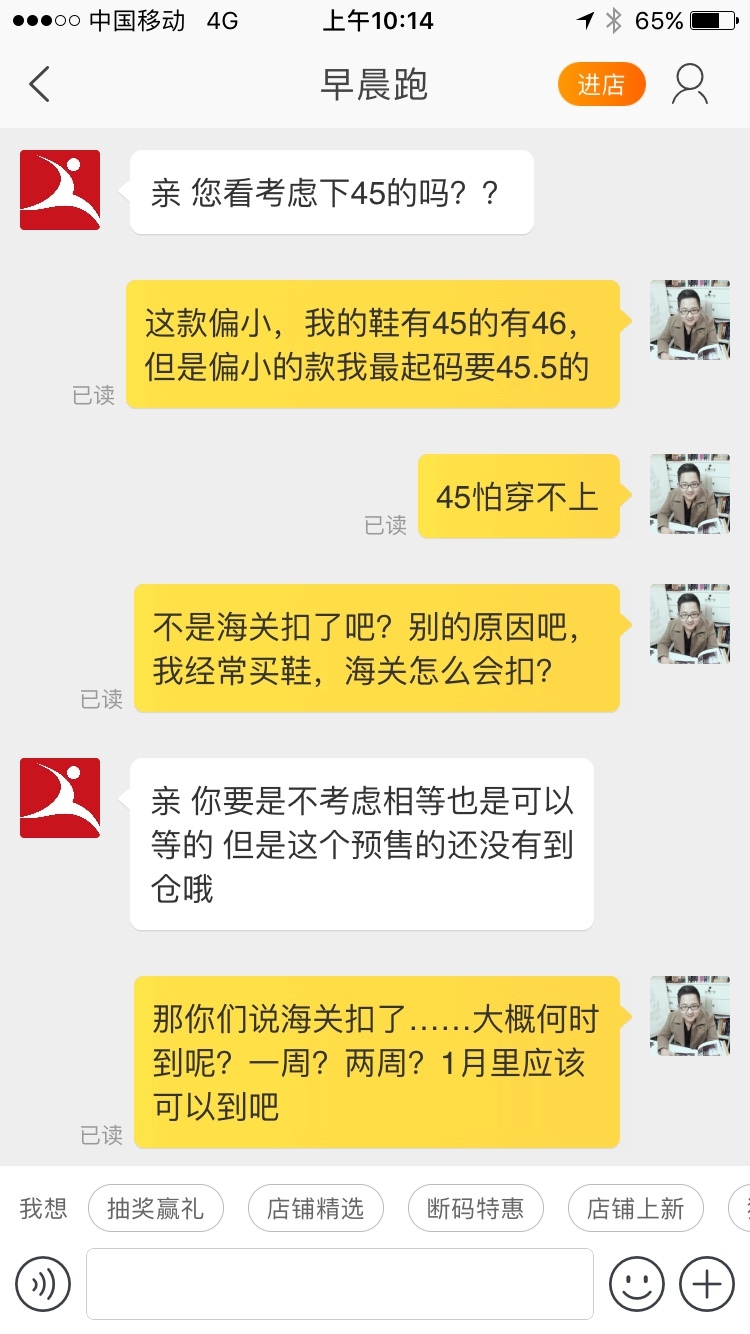Tap the seller's avatar beside 亲 您看考虑下45的吗

60,190
